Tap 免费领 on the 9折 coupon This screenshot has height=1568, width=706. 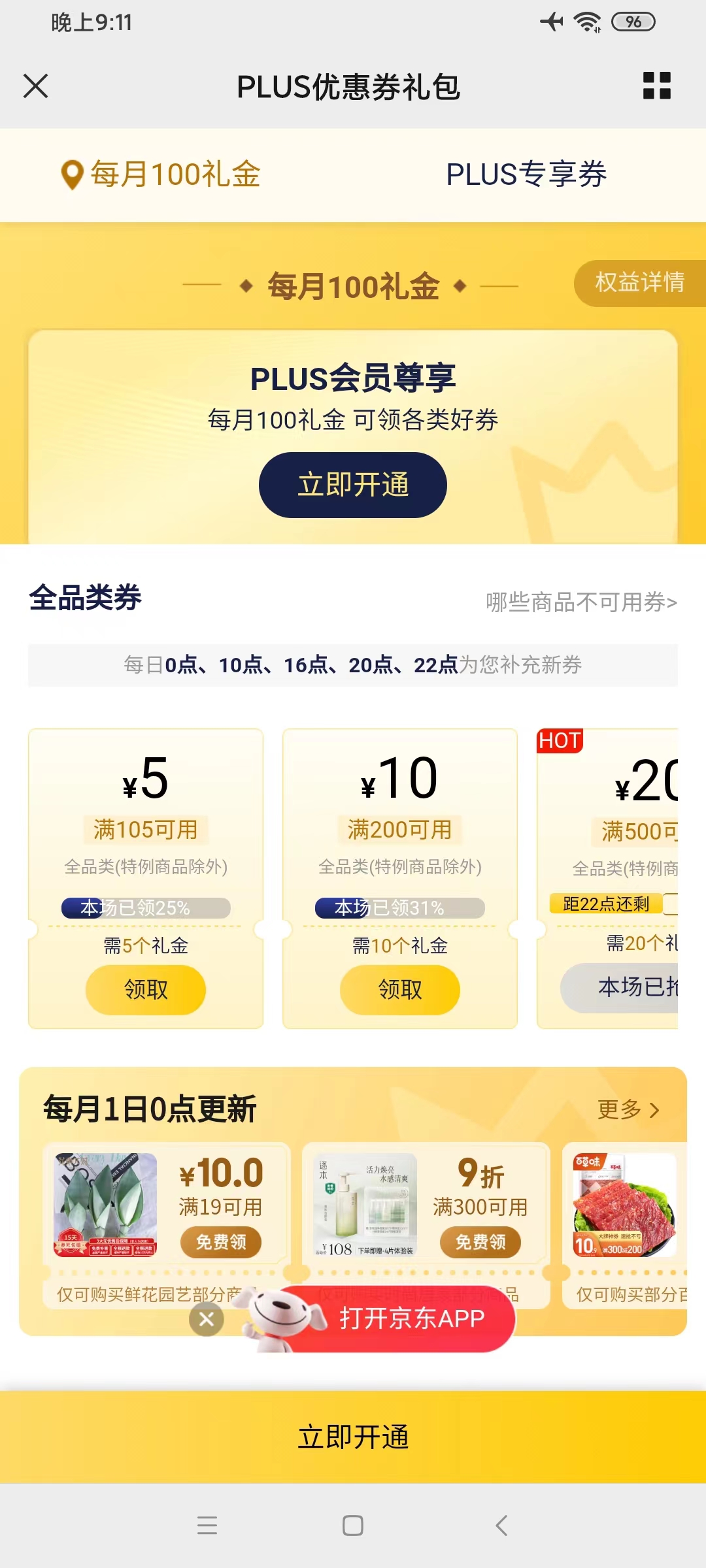click(482, 1242)
